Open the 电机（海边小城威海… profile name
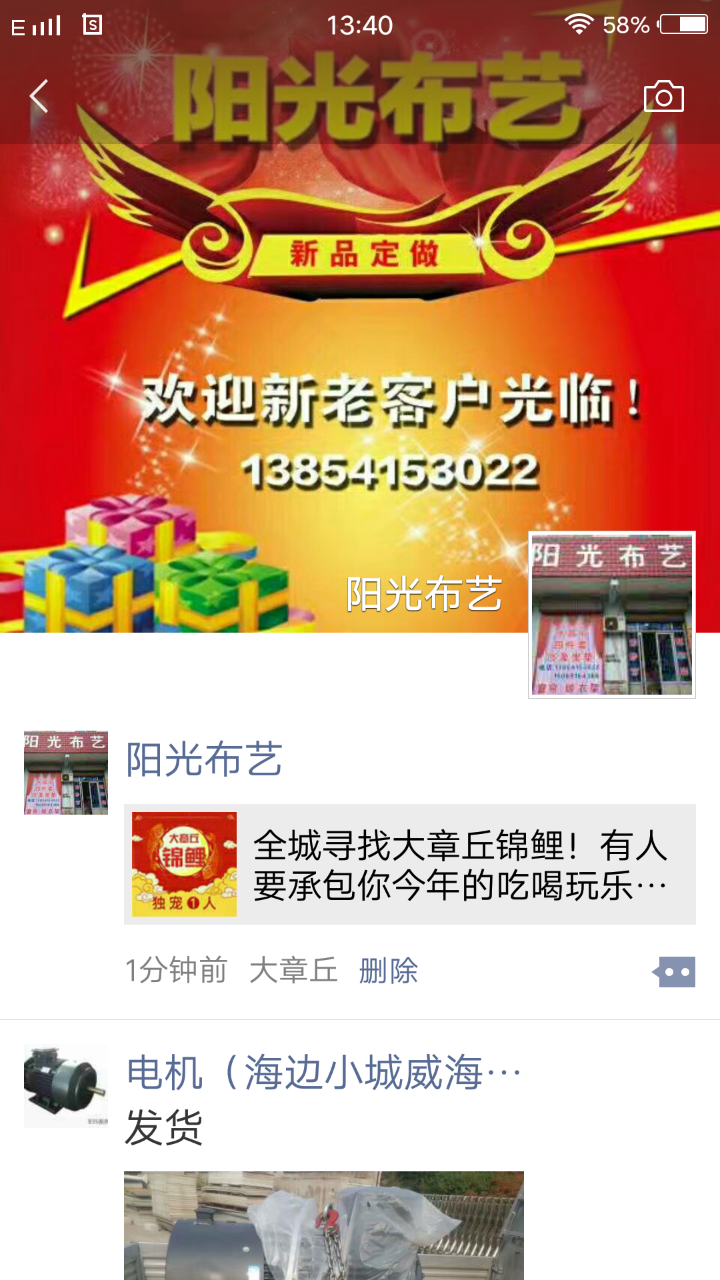 coord(323,1073)
